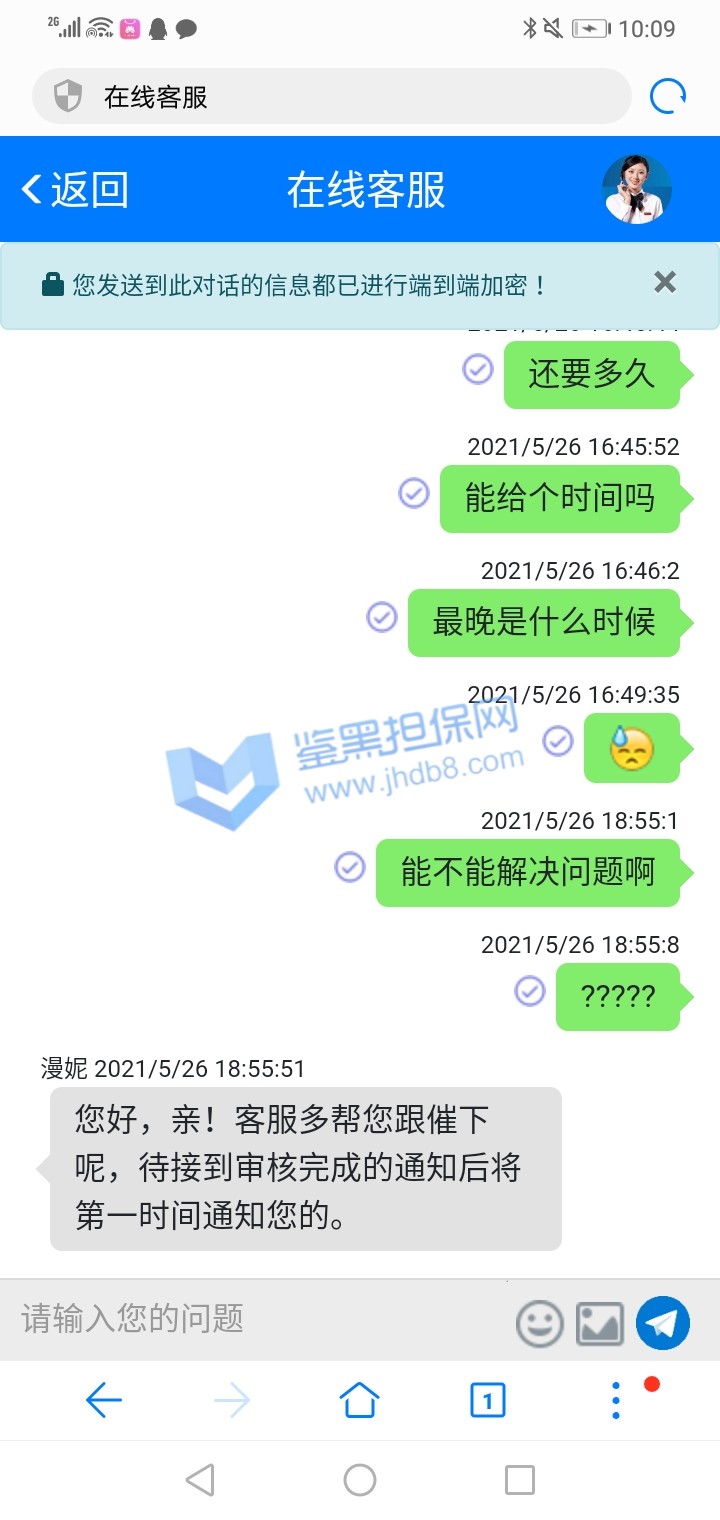
Task: Dismiss the encryption notice banner
Action: pos(665,283)
